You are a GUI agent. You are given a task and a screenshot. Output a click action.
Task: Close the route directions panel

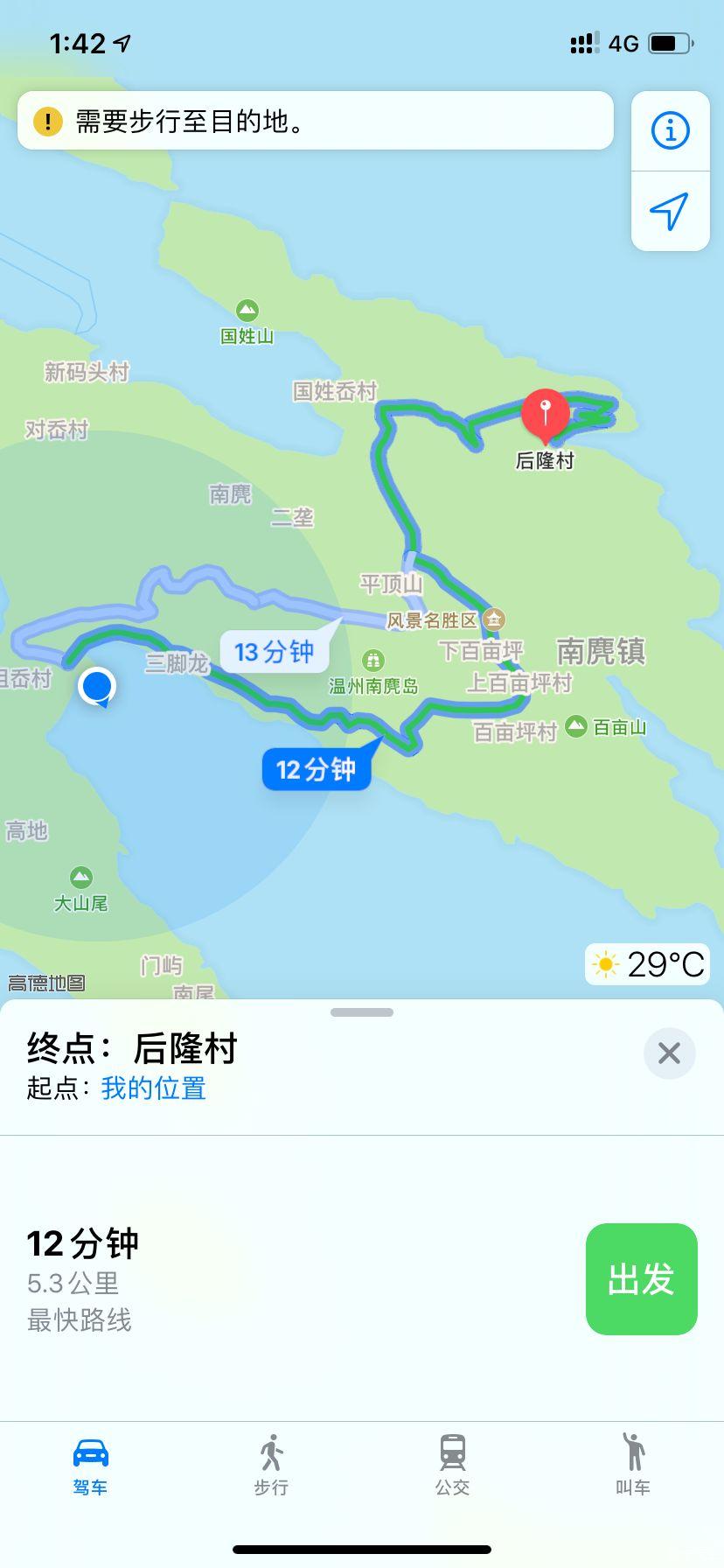(x=669, y=1053)
